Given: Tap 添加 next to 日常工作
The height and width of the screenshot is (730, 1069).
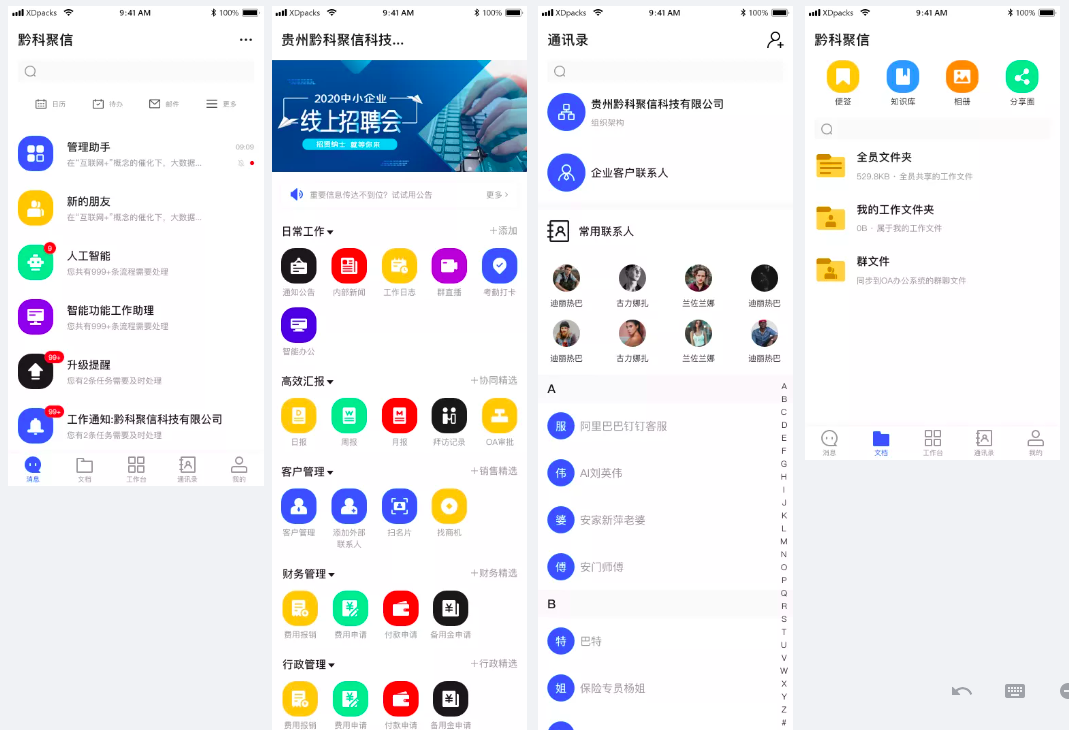Looking at the screenshot, I should pos(503,231).
